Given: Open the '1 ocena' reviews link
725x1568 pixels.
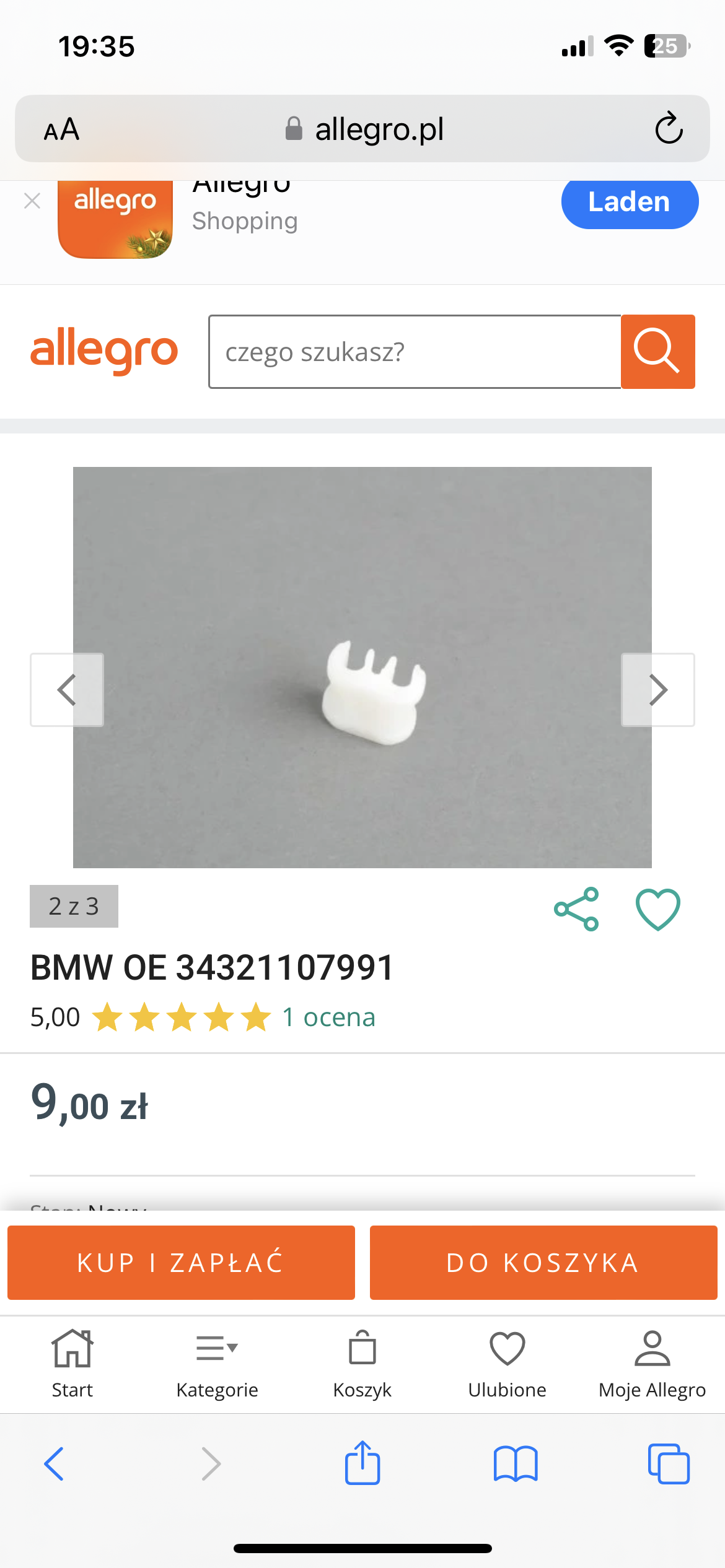Looking at the screenshot, I should pyautogui.click(x=328, y=1017).
